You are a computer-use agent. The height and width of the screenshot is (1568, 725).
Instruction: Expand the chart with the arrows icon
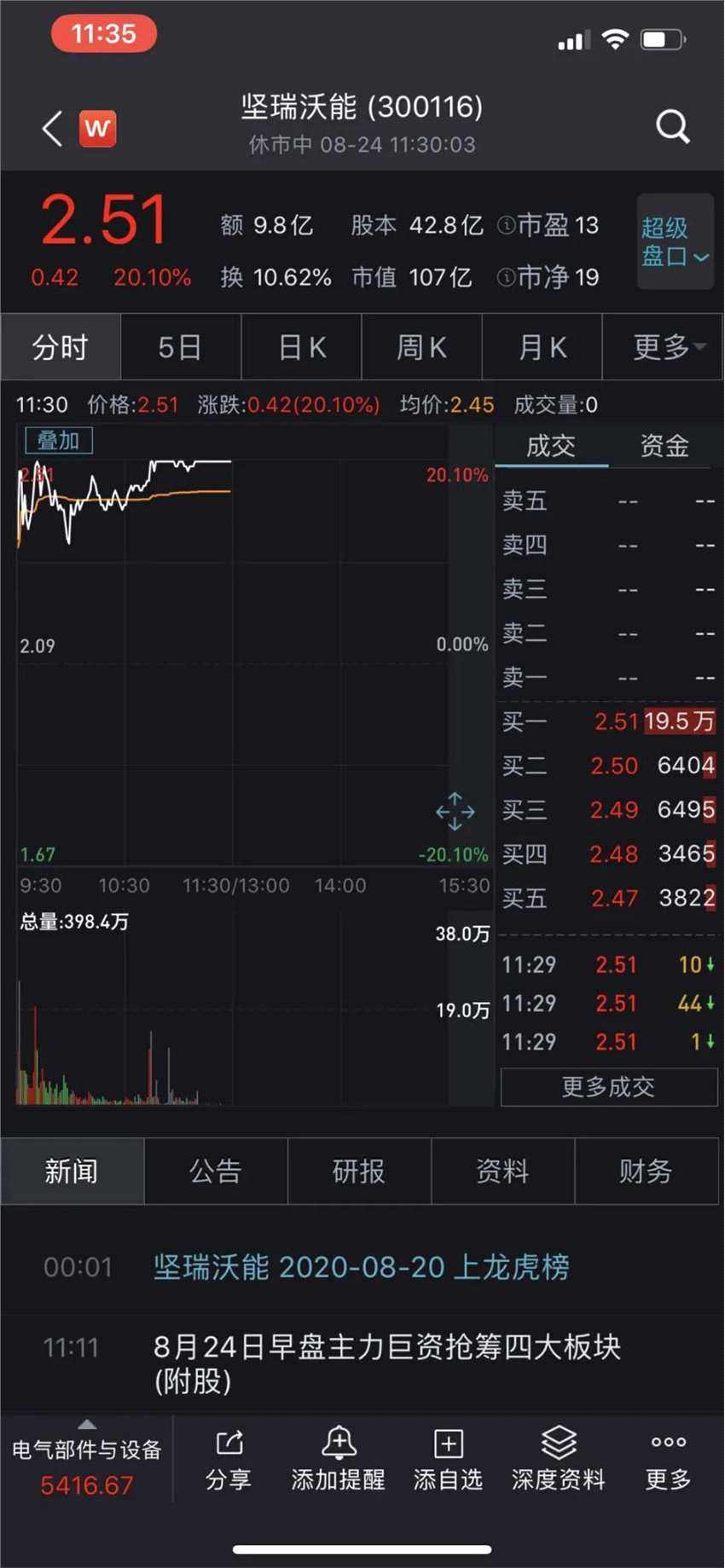pyautogui.click(x=455, y=812)
